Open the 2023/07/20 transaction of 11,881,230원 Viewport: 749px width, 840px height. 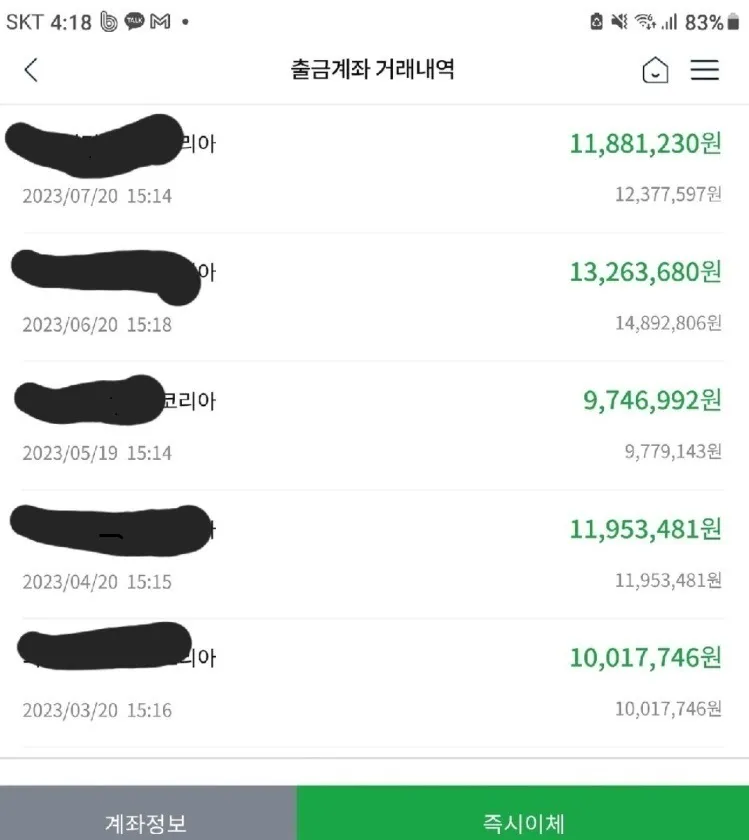[x=374, y=168]
